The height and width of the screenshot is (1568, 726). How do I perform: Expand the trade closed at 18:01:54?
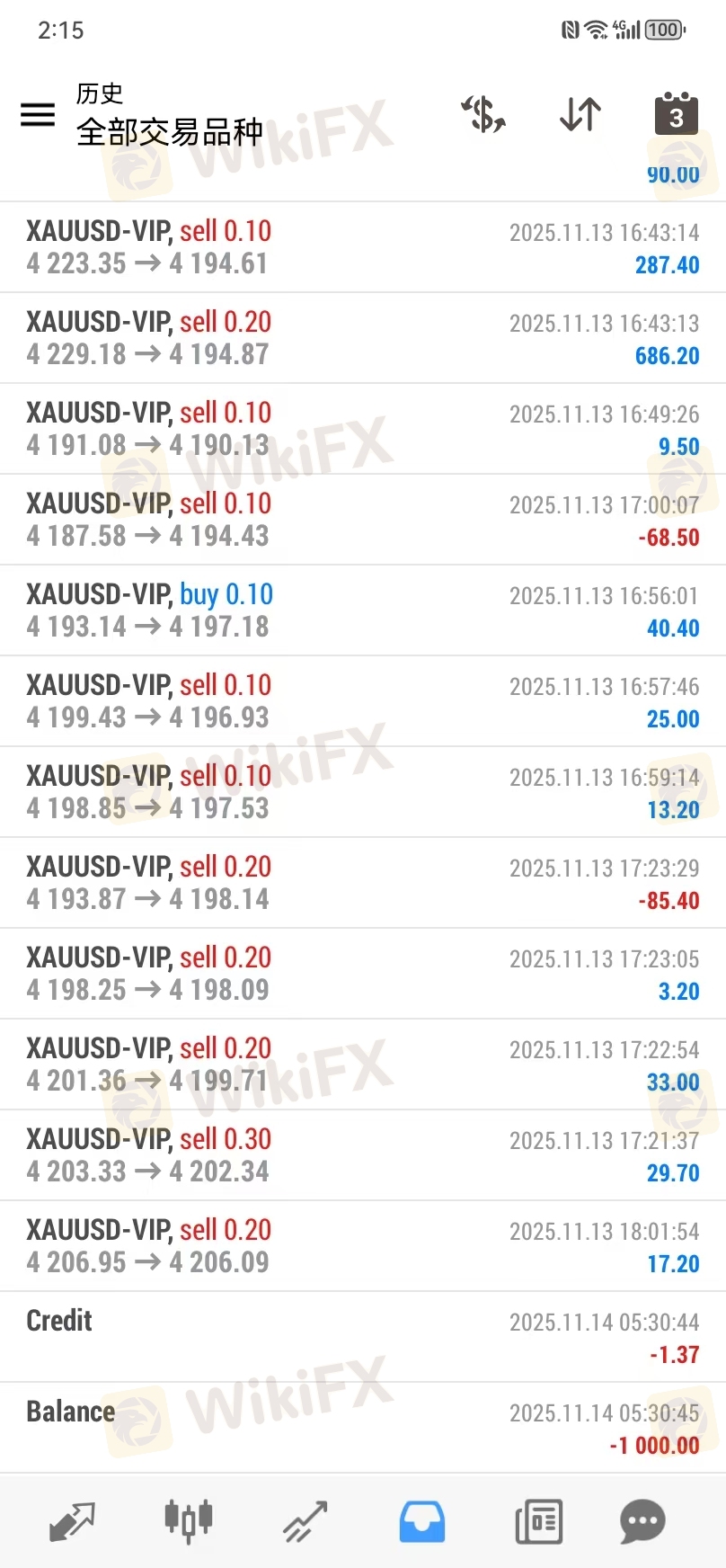(363, 1246)
